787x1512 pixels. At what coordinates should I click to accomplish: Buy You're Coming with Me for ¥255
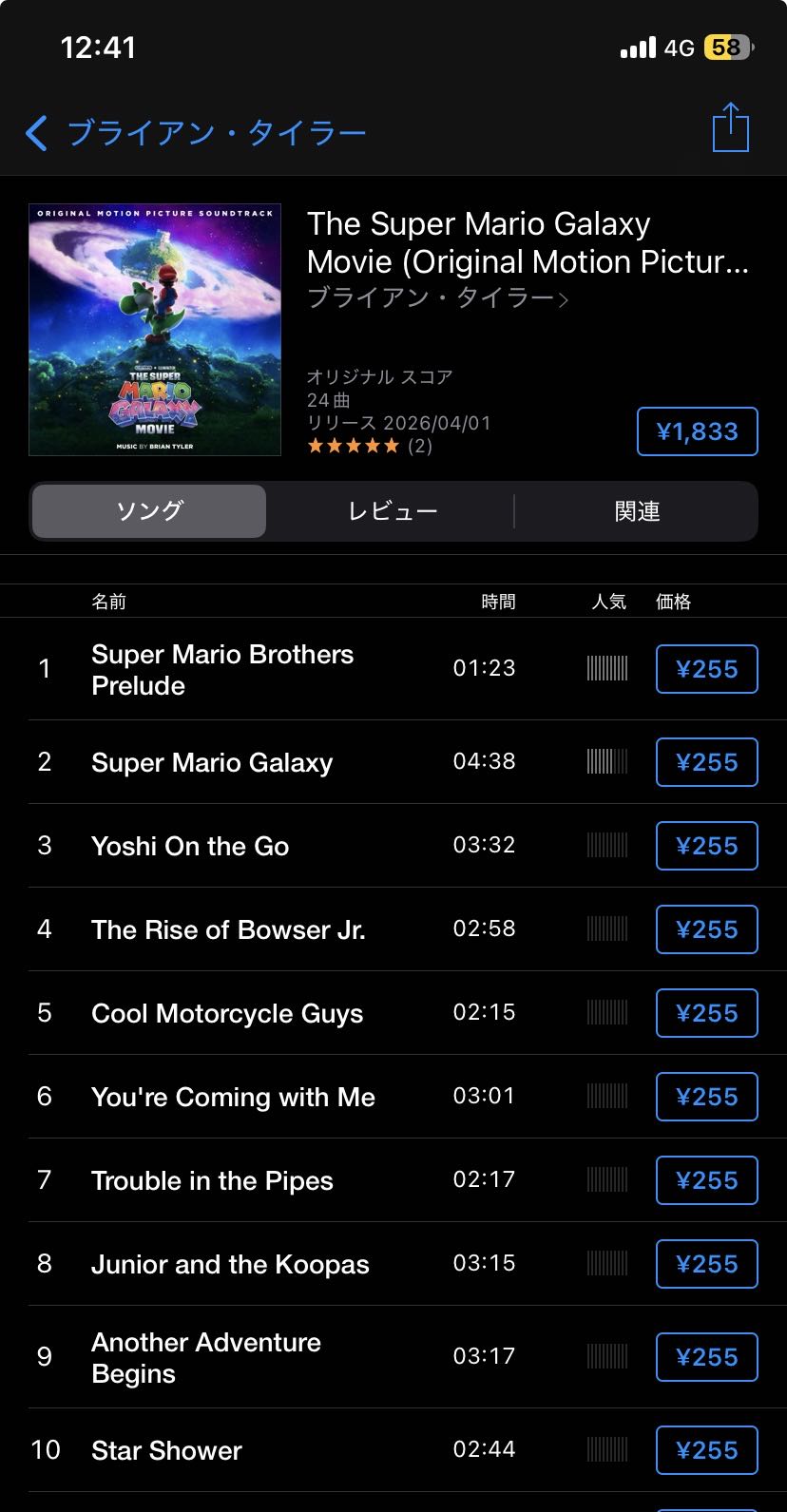point(706,1097)
